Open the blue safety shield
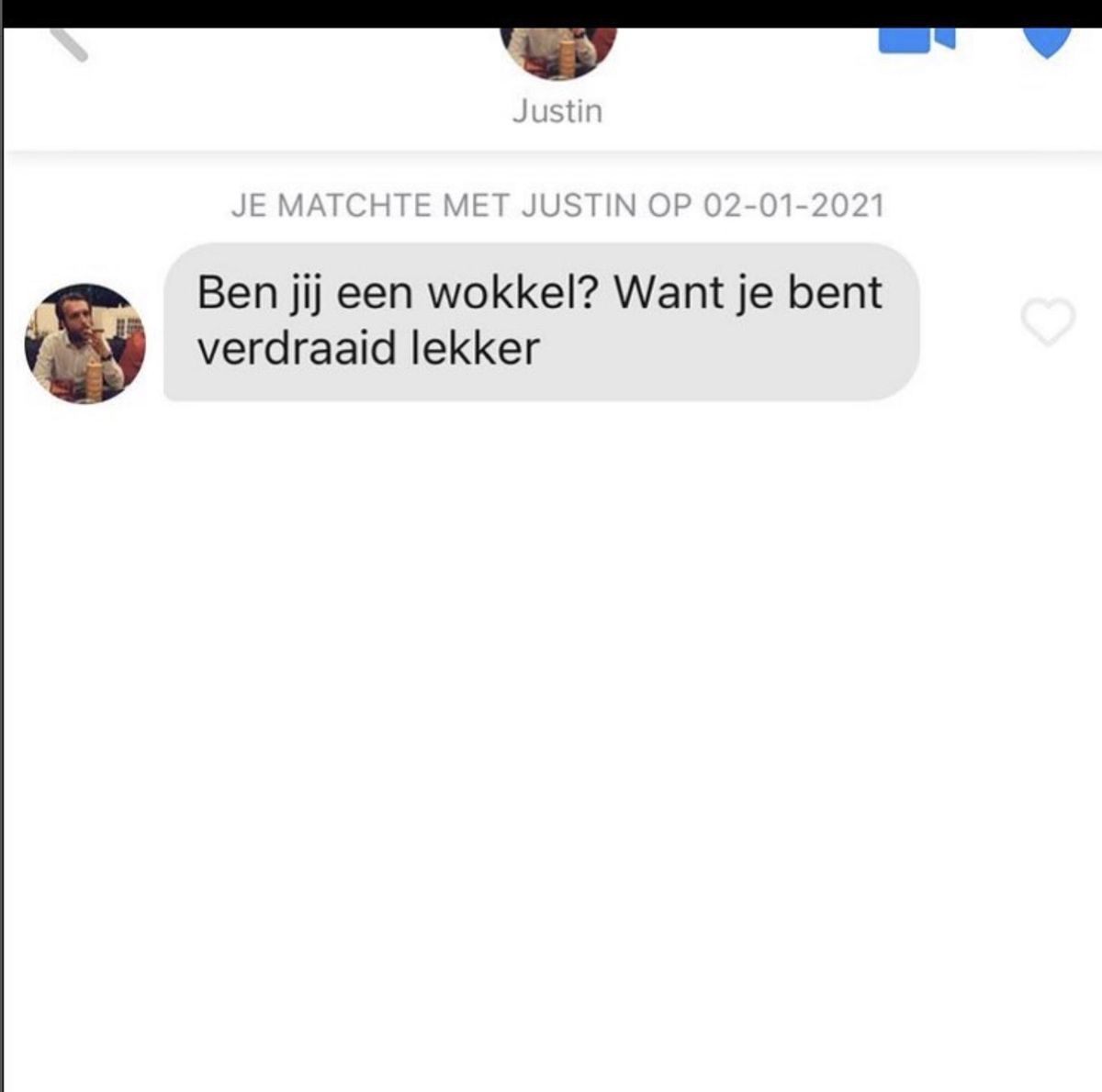This screenshot has height=1092, width=1102. (1048, 42)
